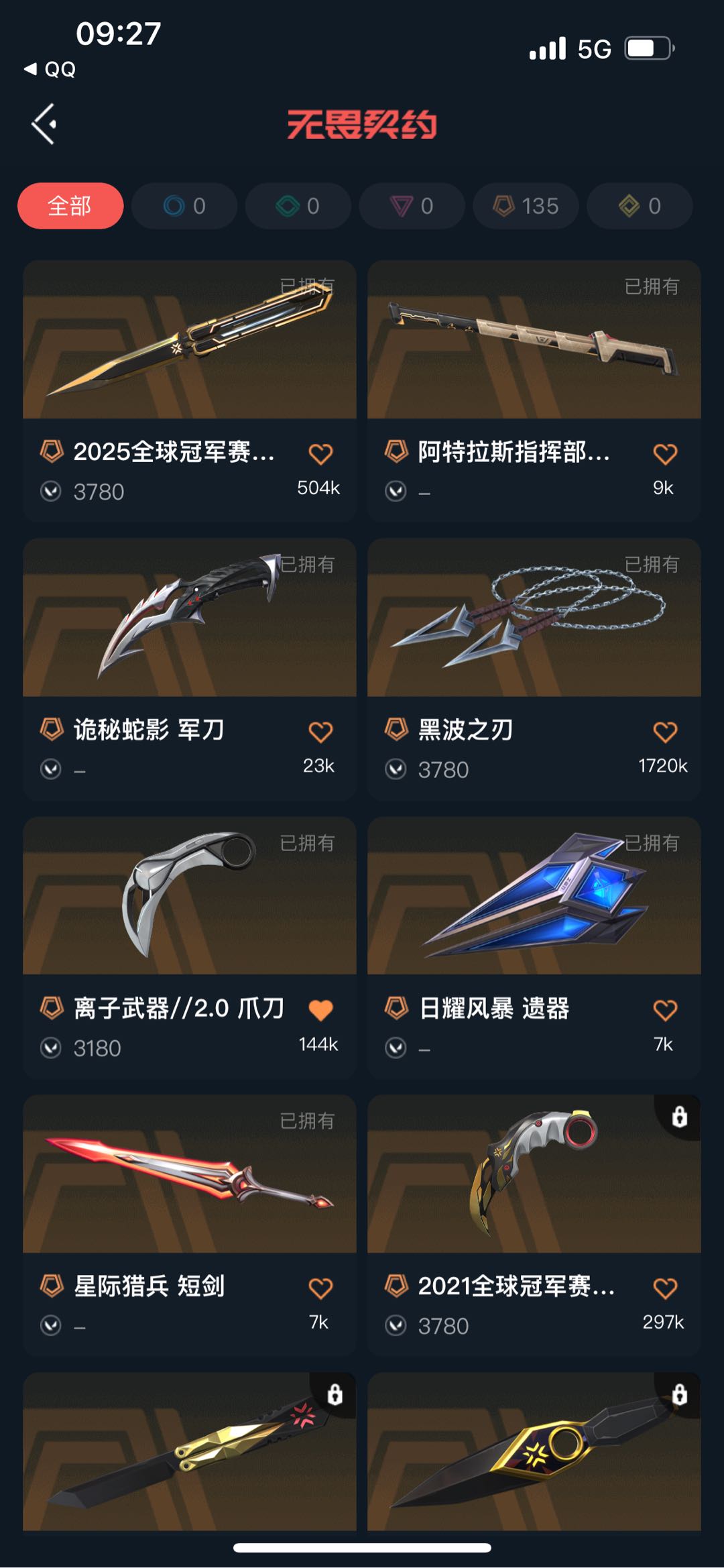Screen dimensions: 724x1568
Task: Tap the heart on 诡秘蛇影 军刀
Action: click(x=320, y=732)
